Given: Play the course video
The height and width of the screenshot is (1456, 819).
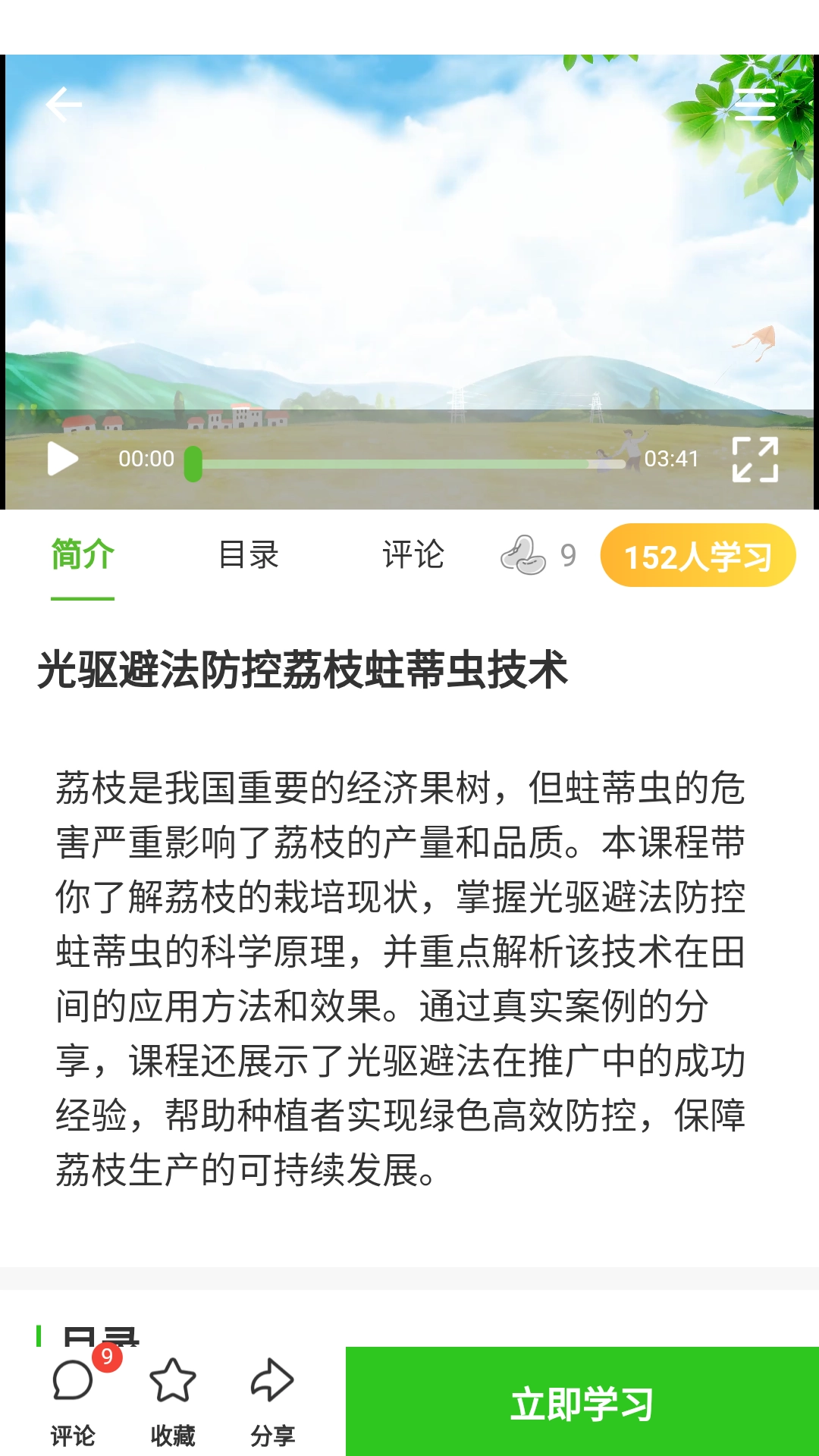Looking at the screenshot, I should pos(62,459).
